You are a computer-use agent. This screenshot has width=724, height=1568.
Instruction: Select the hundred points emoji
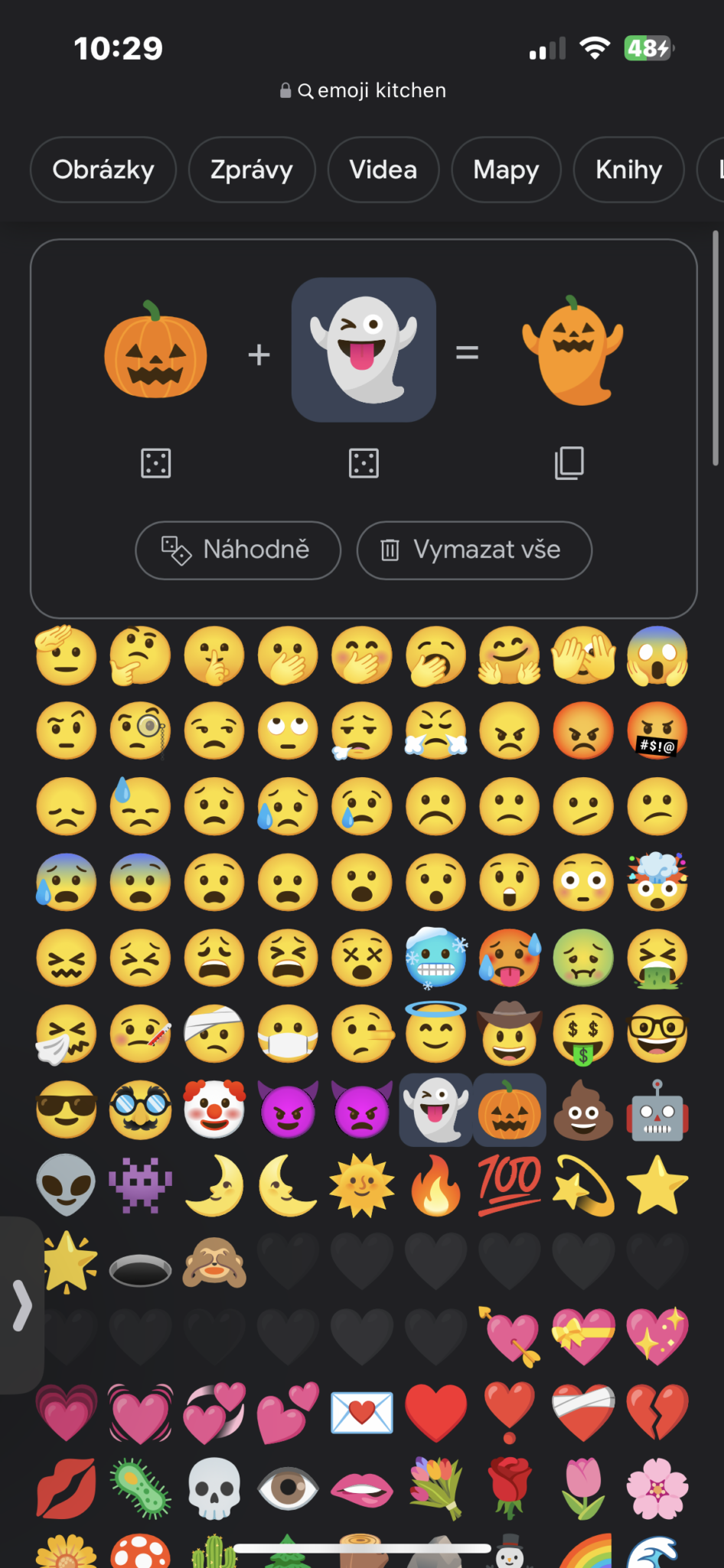click(x=510, y=1184)
